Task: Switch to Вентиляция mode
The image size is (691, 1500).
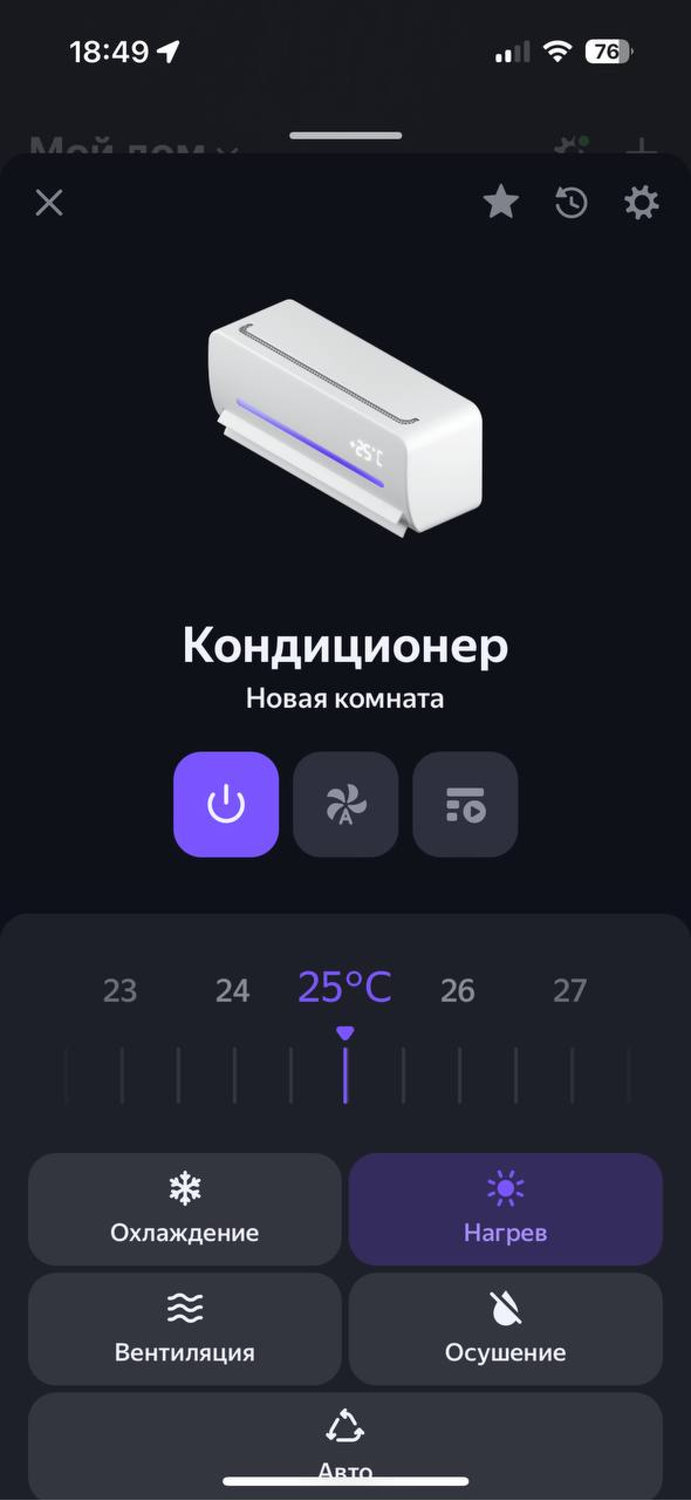Action: 185,1329
